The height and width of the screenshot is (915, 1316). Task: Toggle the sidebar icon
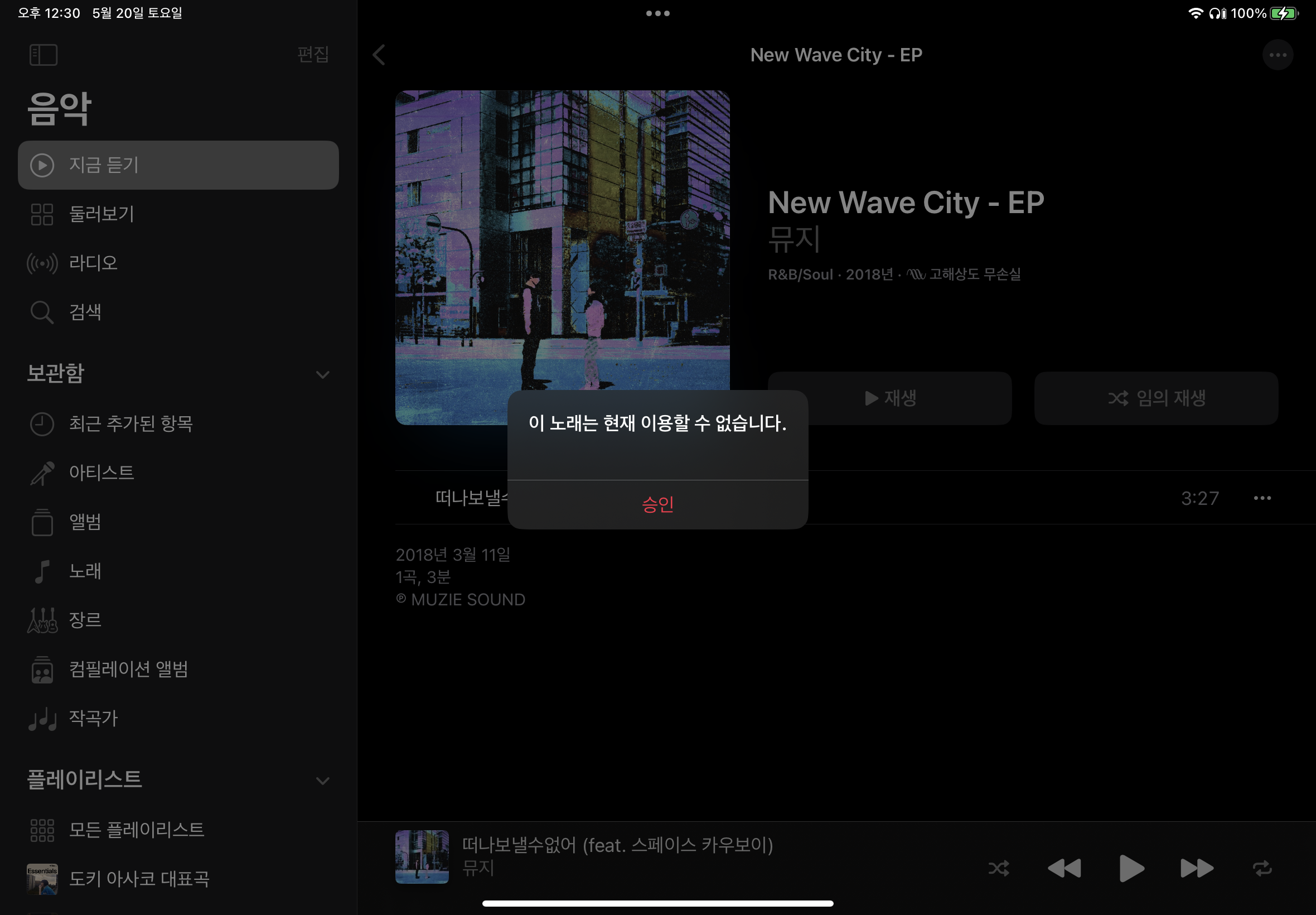[x=43, y=55]
